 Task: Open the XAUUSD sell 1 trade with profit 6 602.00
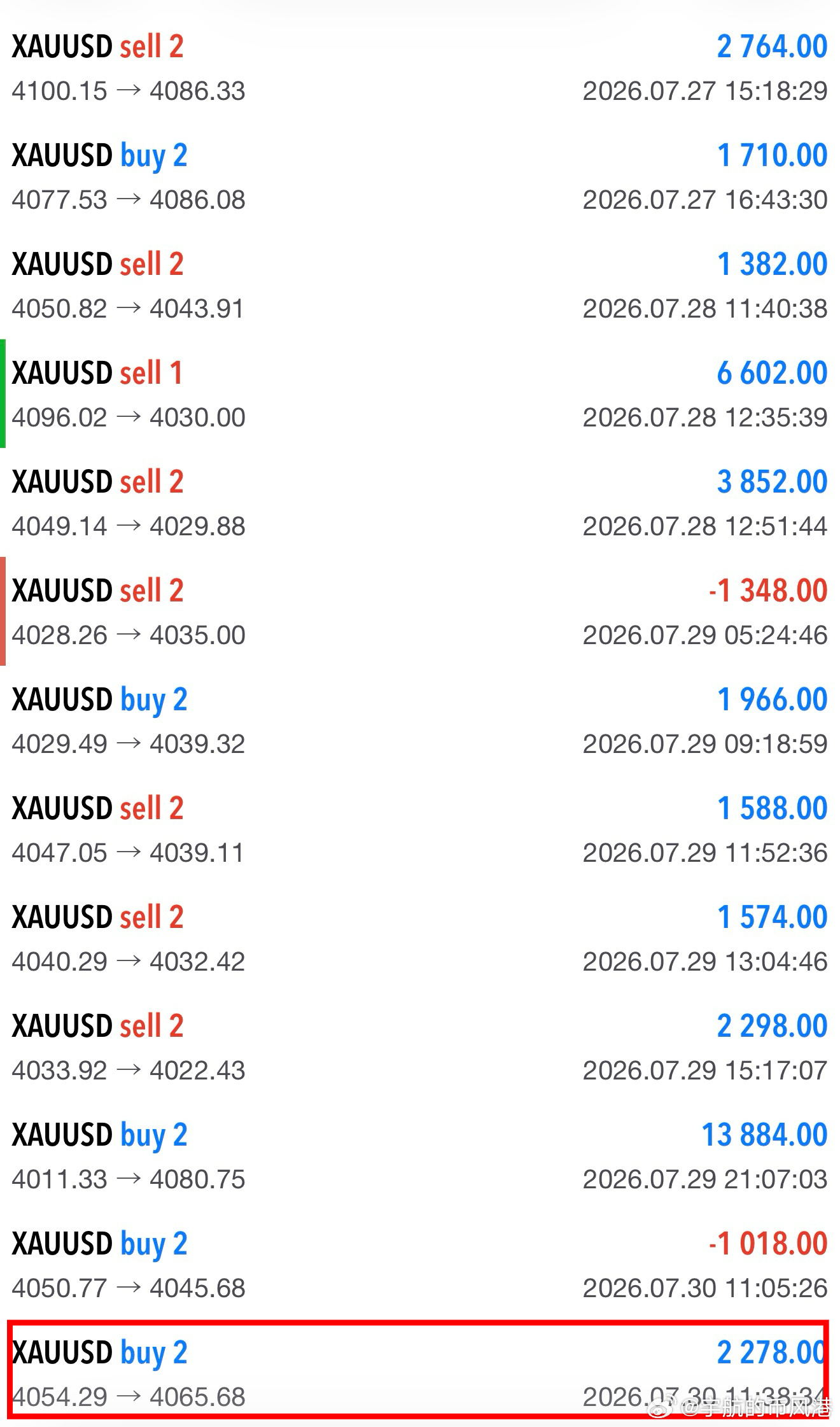pos(420,394)
